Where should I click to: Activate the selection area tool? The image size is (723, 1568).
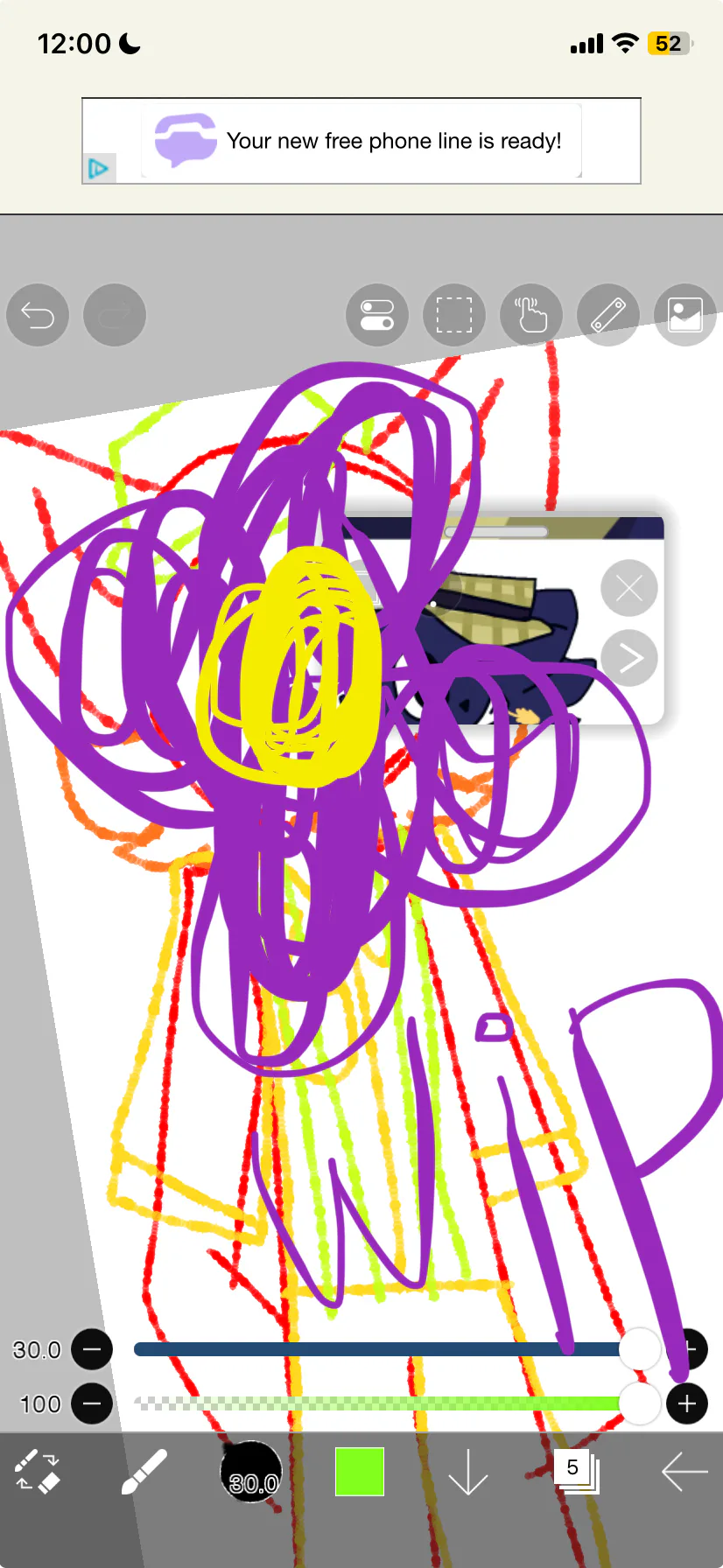pyautogui.click(x=454, y=315)
